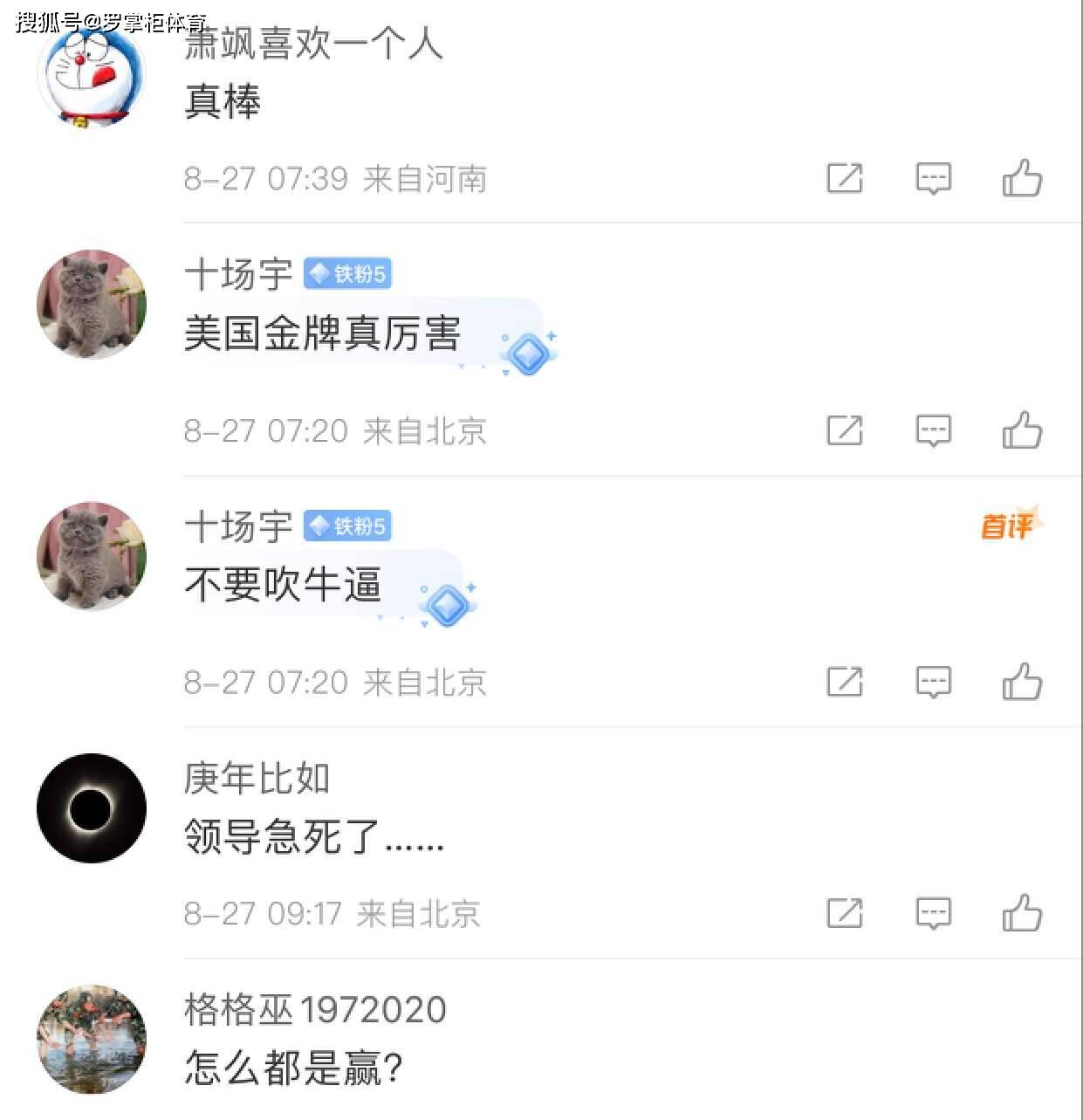Like the comment '真棒'

coord(1022,178)
